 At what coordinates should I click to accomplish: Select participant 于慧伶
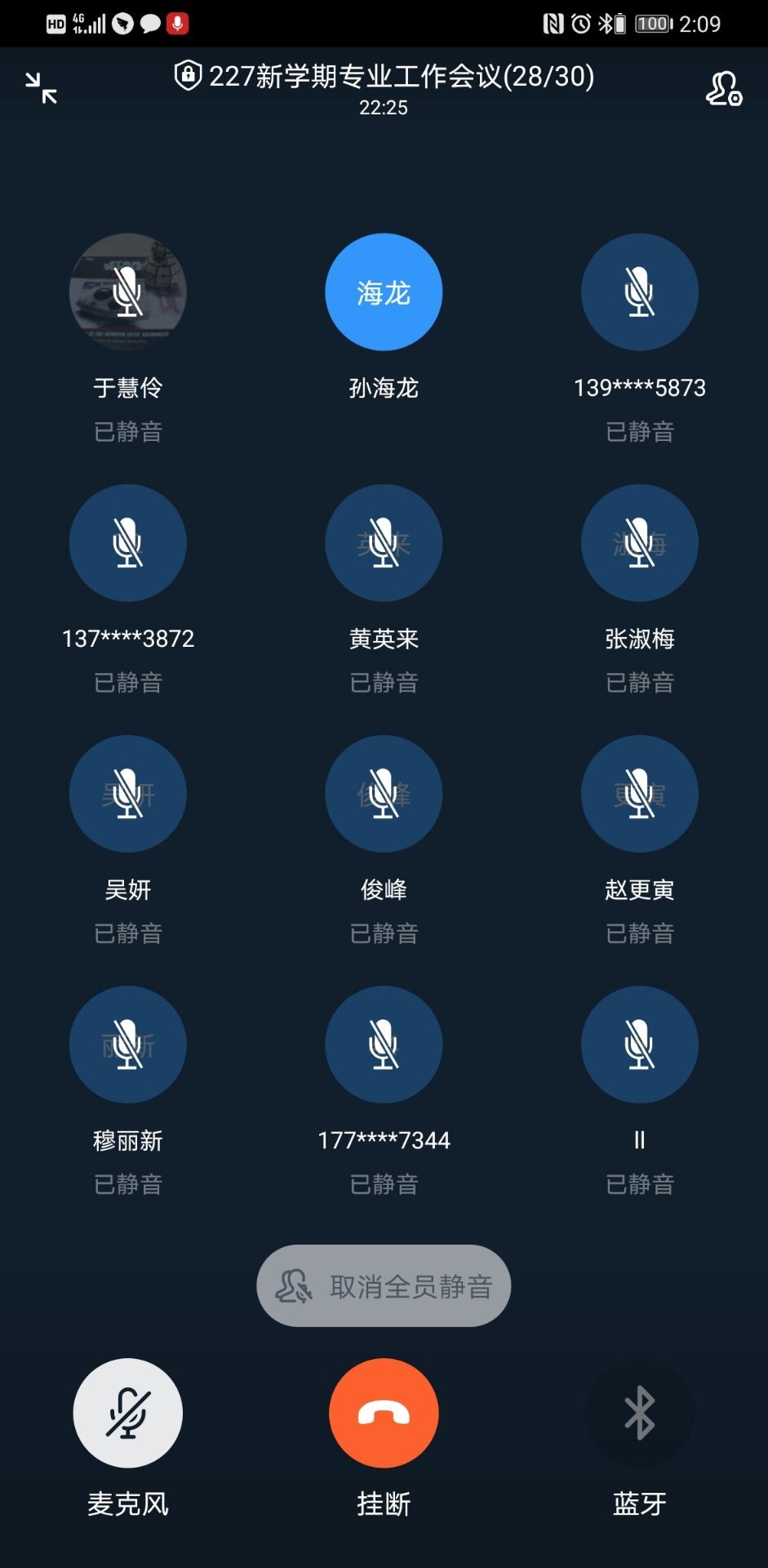128,292
